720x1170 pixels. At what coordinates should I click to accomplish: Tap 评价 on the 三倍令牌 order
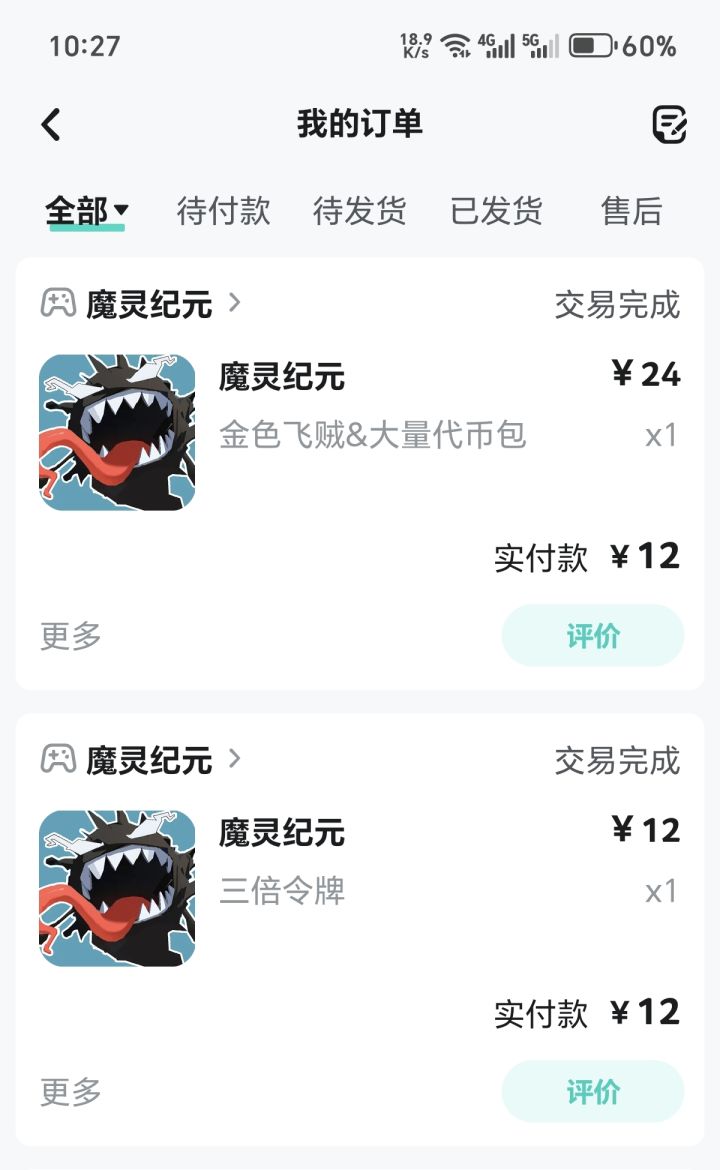click(592, 1091)
